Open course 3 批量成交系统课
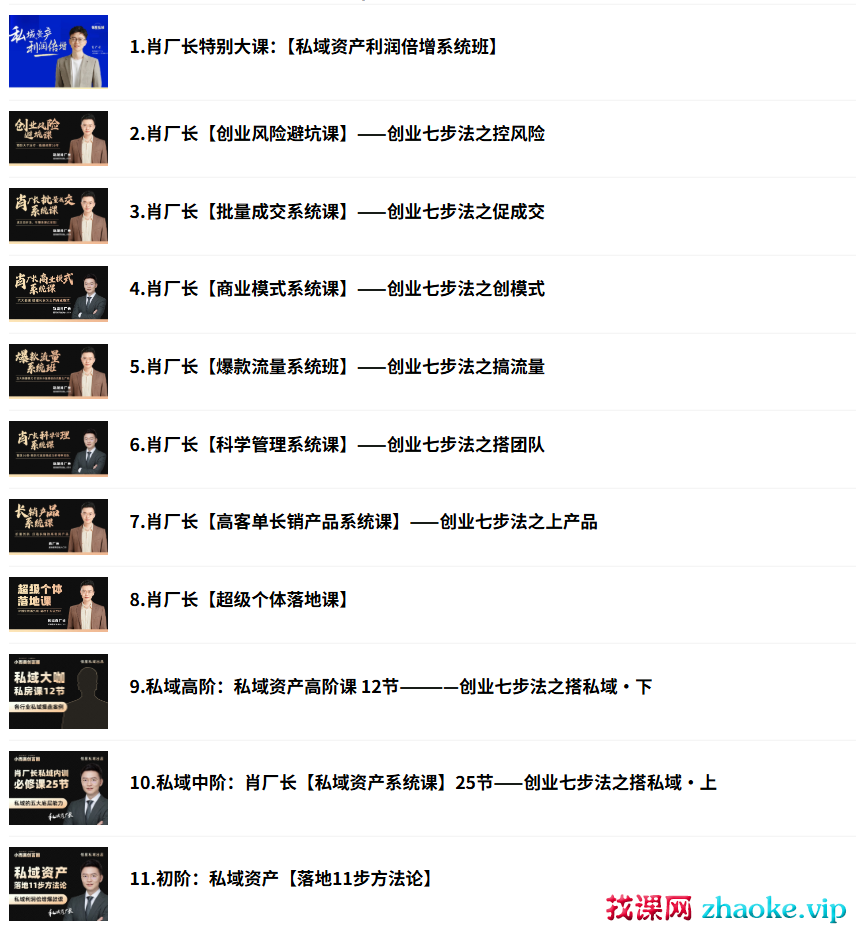The image size is (856, 927). pyautogui.click(x=337, y=212)
